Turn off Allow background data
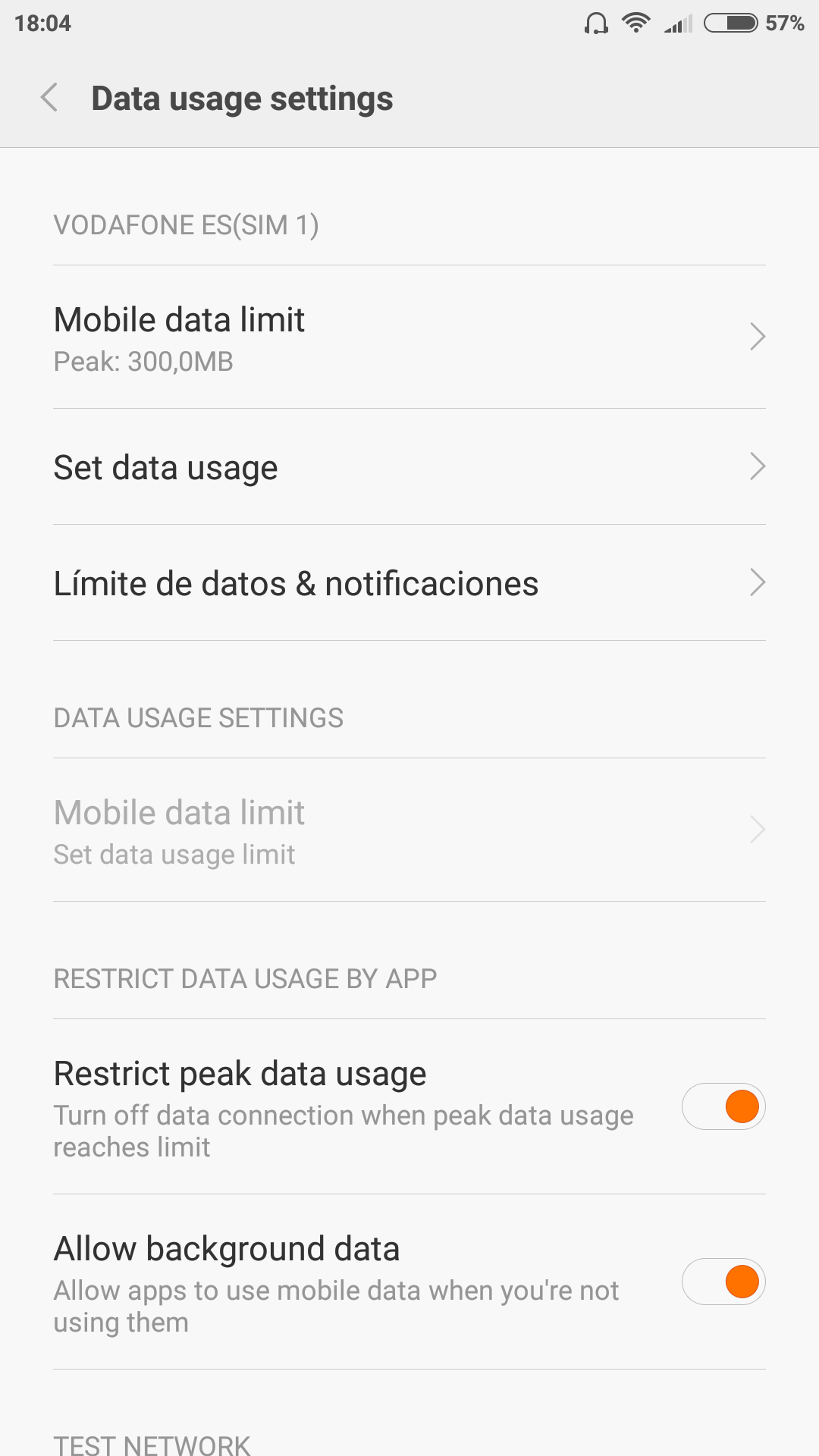 pyautogui.click(x=723, y=1282)
